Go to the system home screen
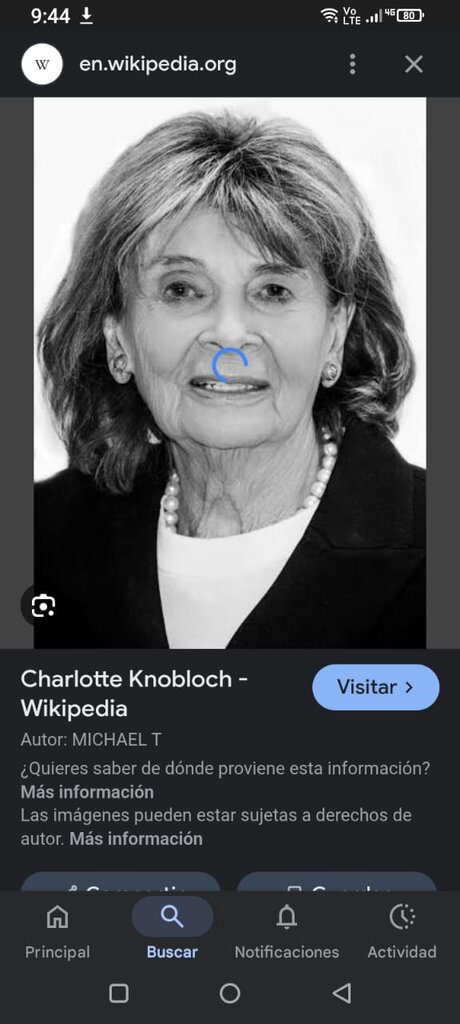The width and height of the screenshot is (460, 1024). point(230,993)
